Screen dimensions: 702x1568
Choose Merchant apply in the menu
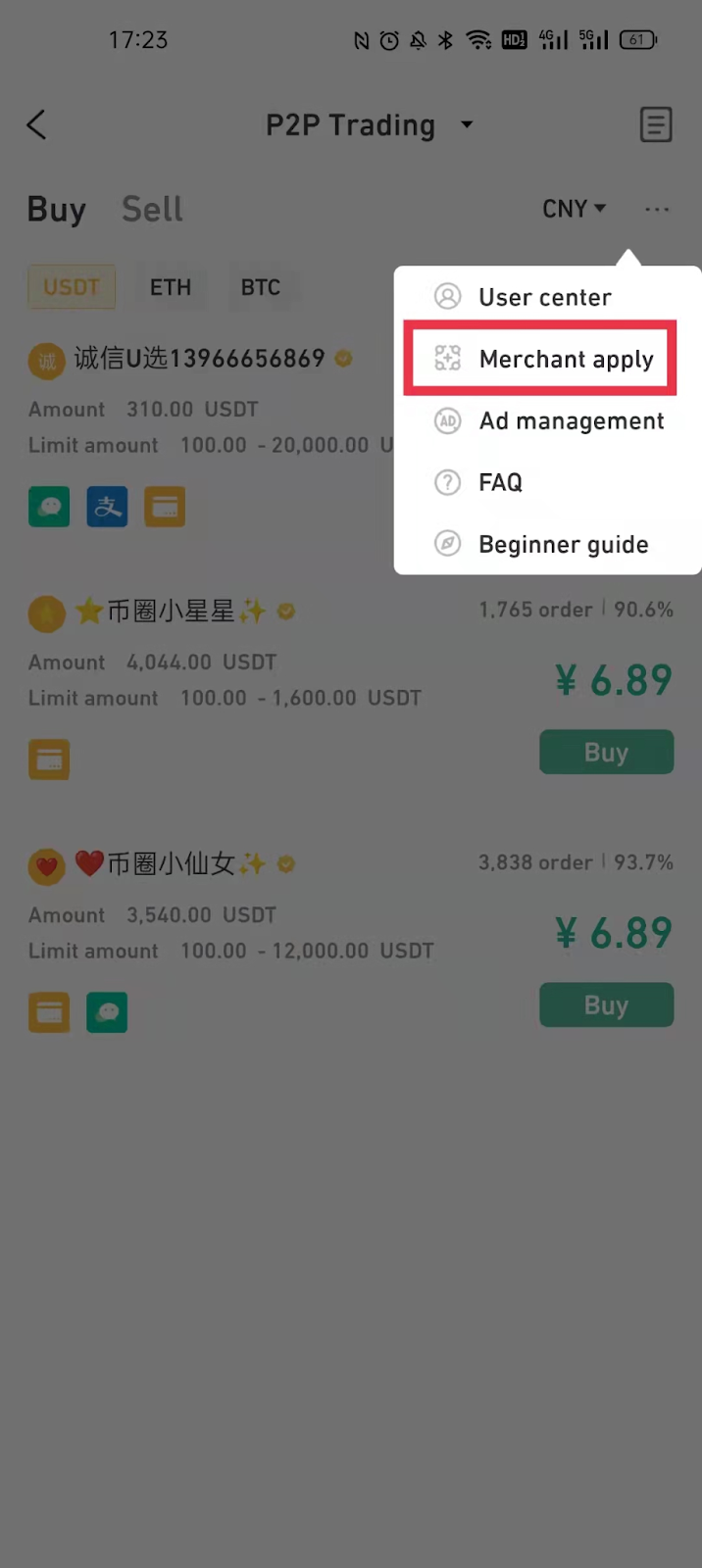tap(565, 360)
